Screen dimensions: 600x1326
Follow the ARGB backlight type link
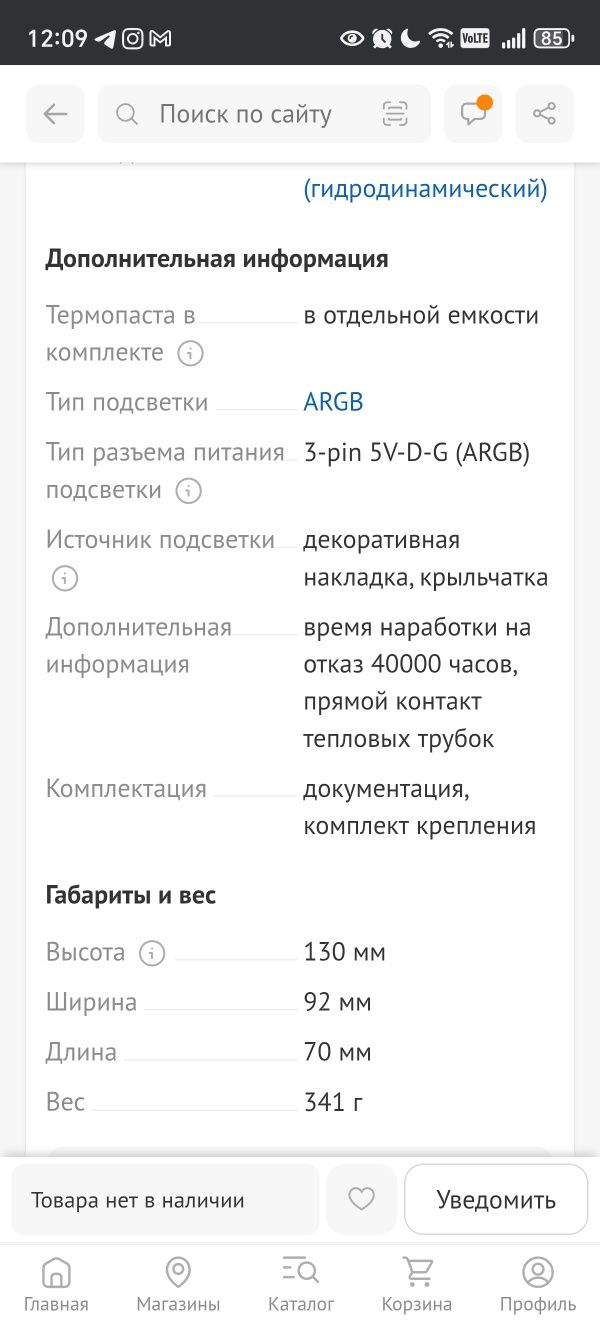point(333,402)
